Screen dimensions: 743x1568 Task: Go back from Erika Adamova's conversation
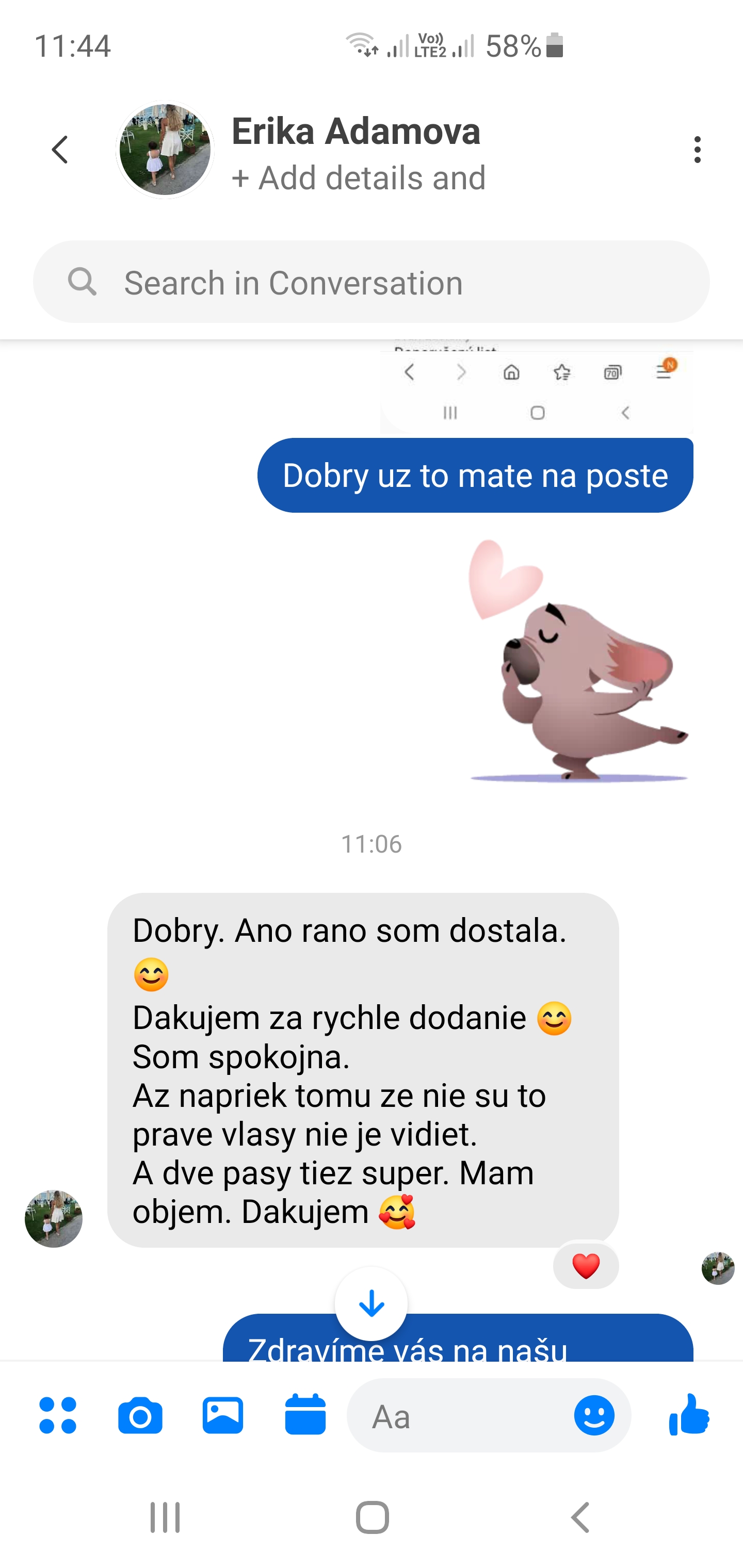[x=60, y=150]
